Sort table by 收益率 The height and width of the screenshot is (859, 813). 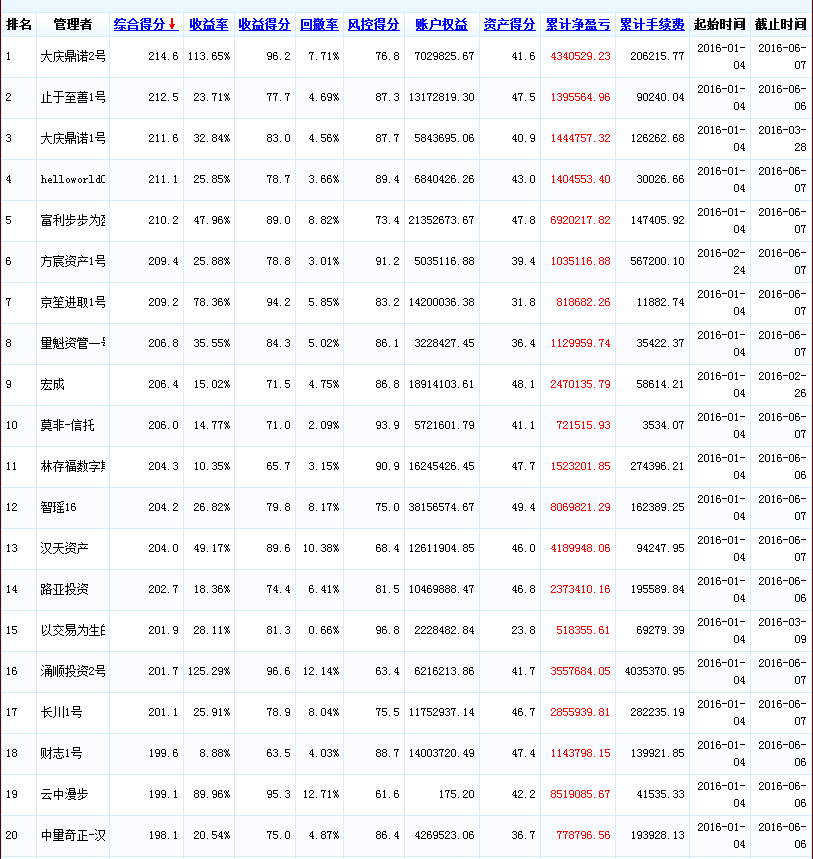pyautogui.click(x=209, y=24)
